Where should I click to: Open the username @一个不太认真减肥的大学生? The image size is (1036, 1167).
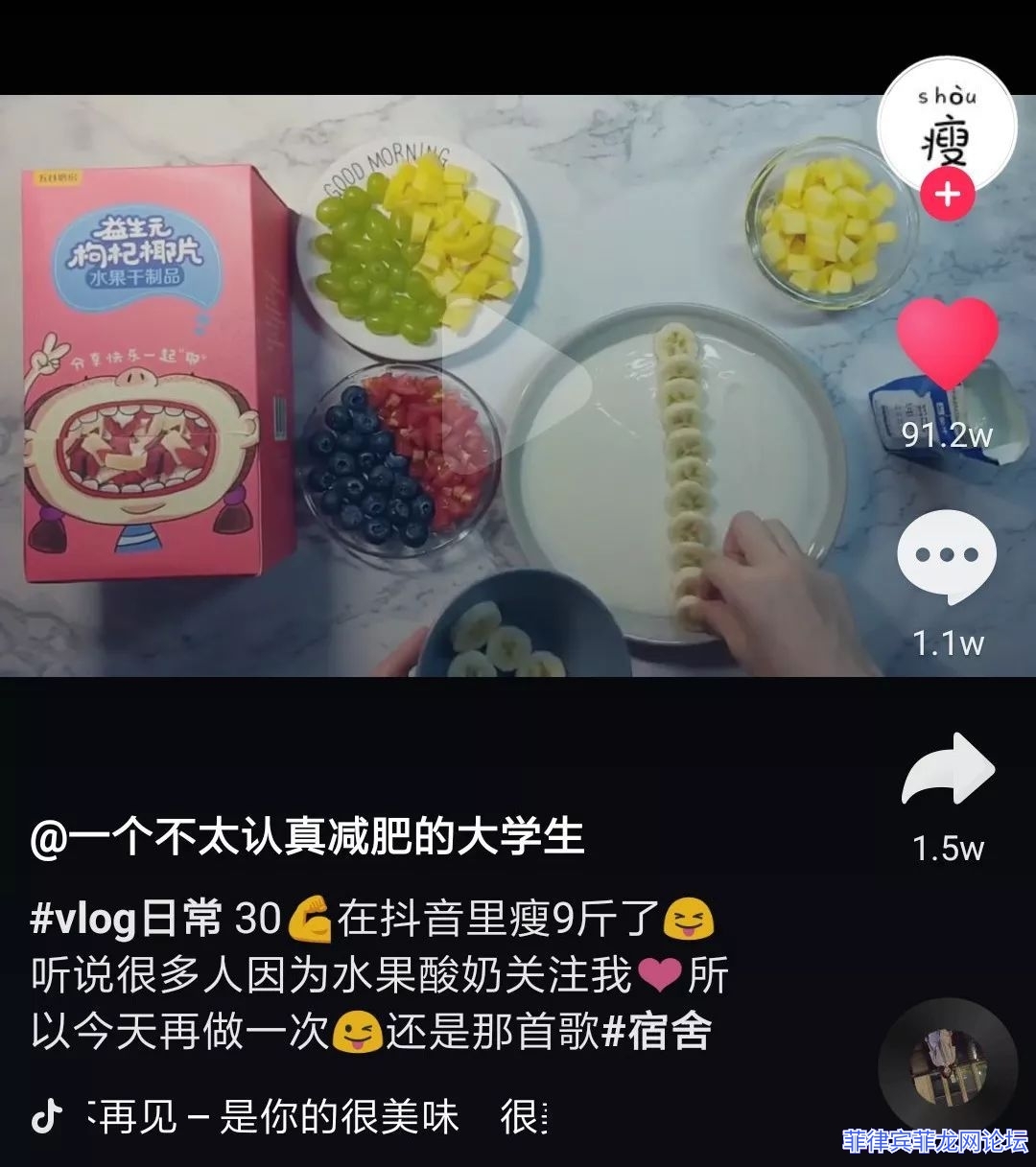point(307,837)
